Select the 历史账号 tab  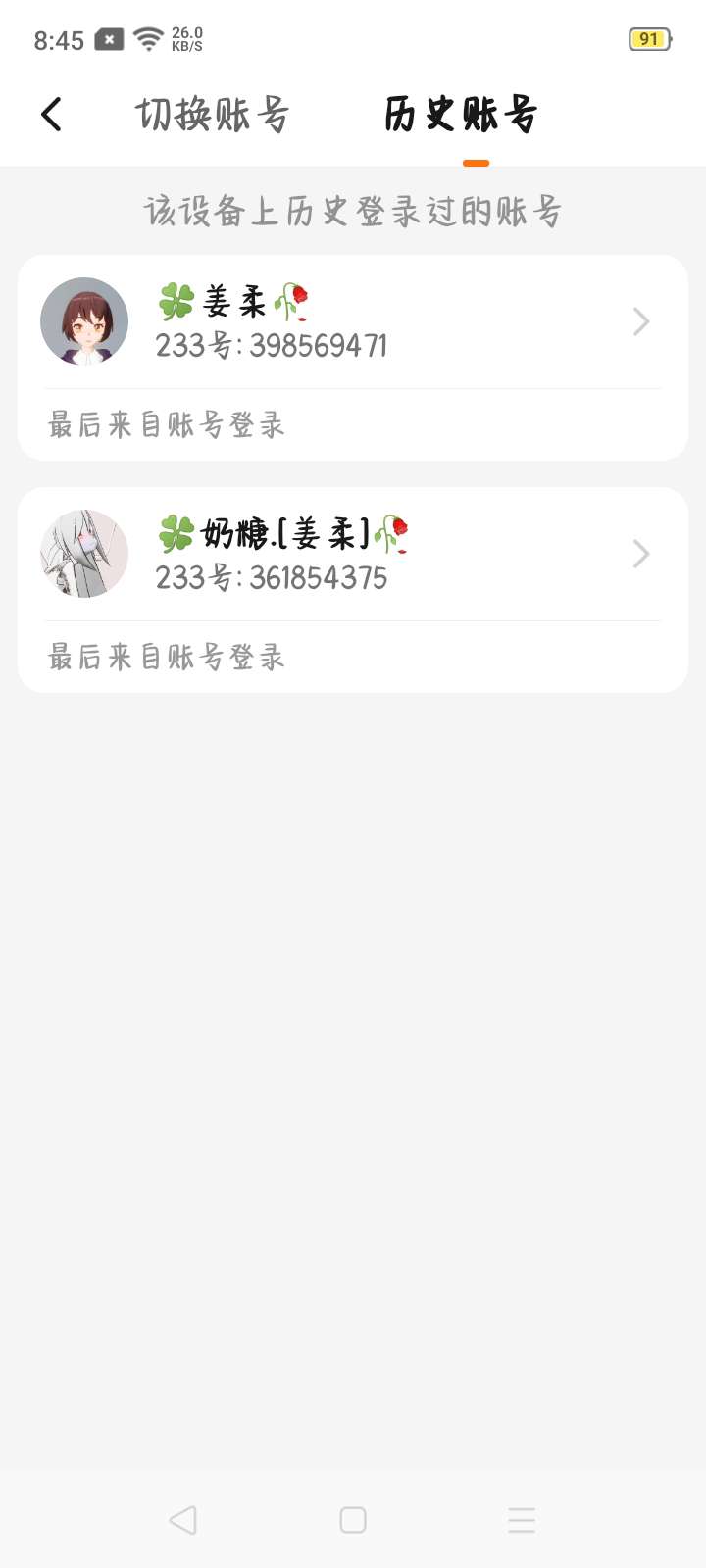pos(461,115)
